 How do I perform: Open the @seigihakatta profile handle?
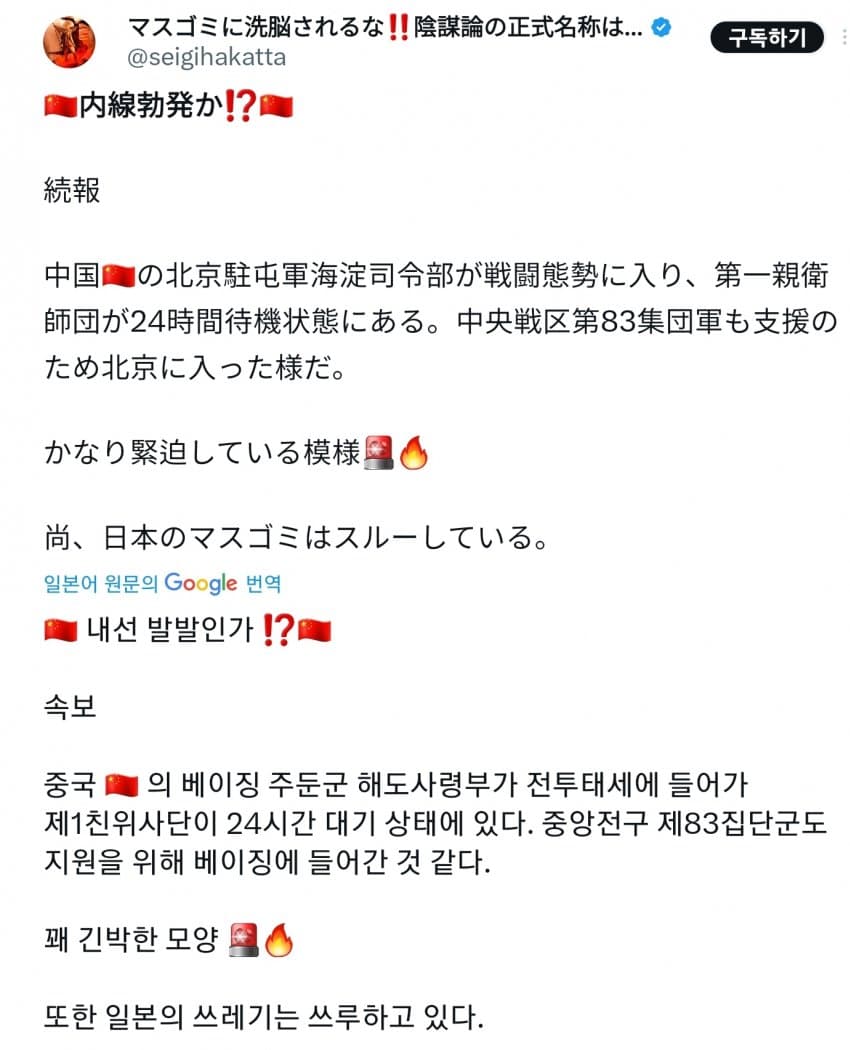tap(207, 57)
